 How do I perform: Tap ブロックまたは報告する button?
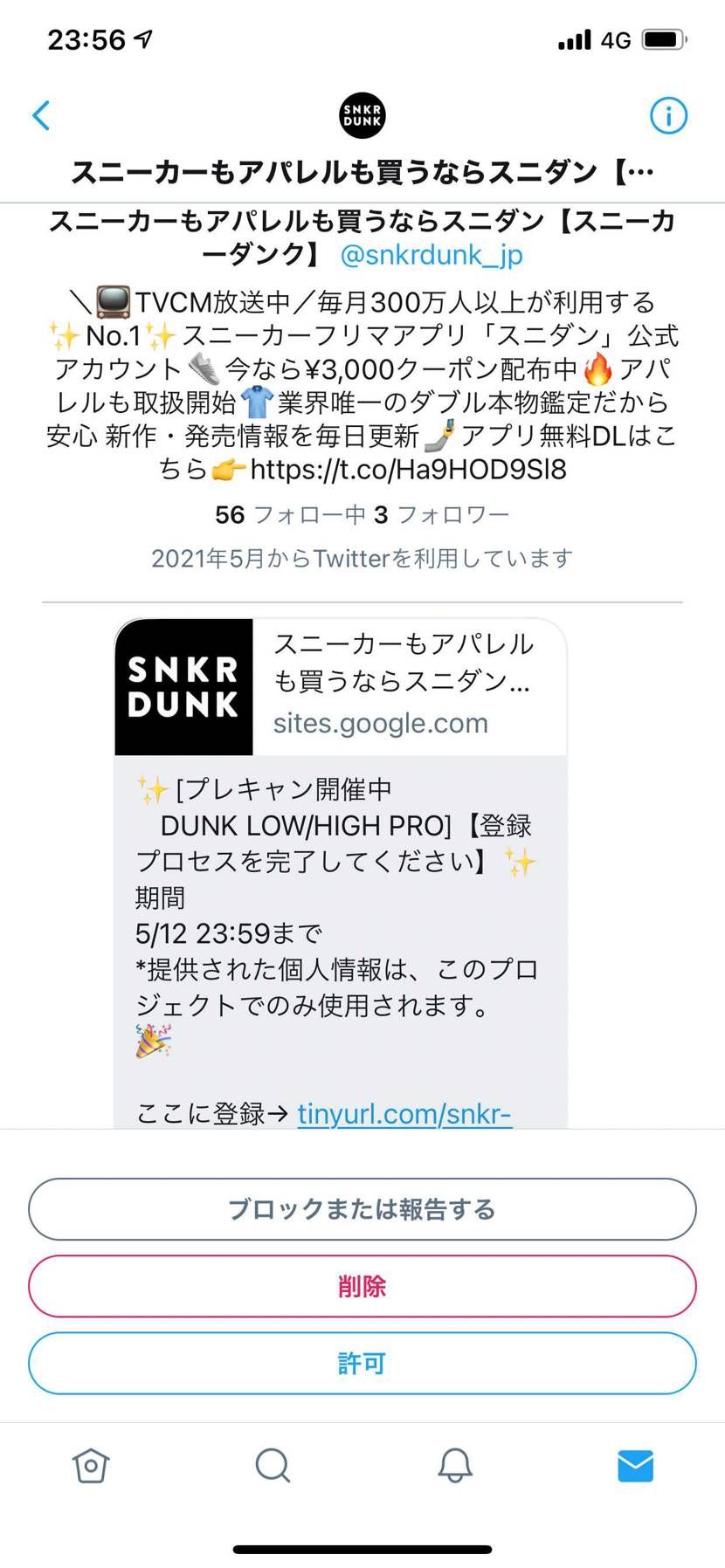click(x=362, y=1209)
